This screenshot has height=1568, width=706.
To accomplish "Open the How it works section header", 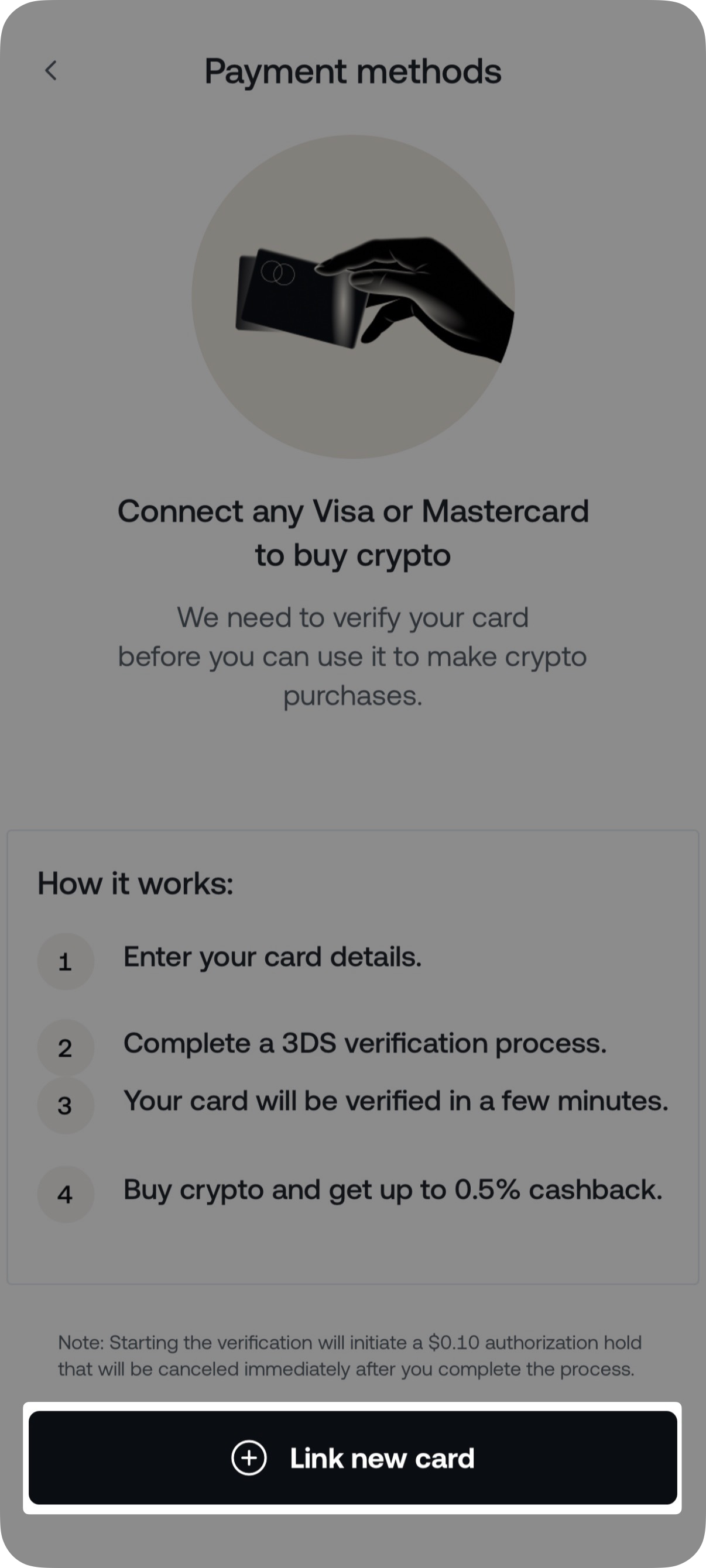I will point(136,883).
